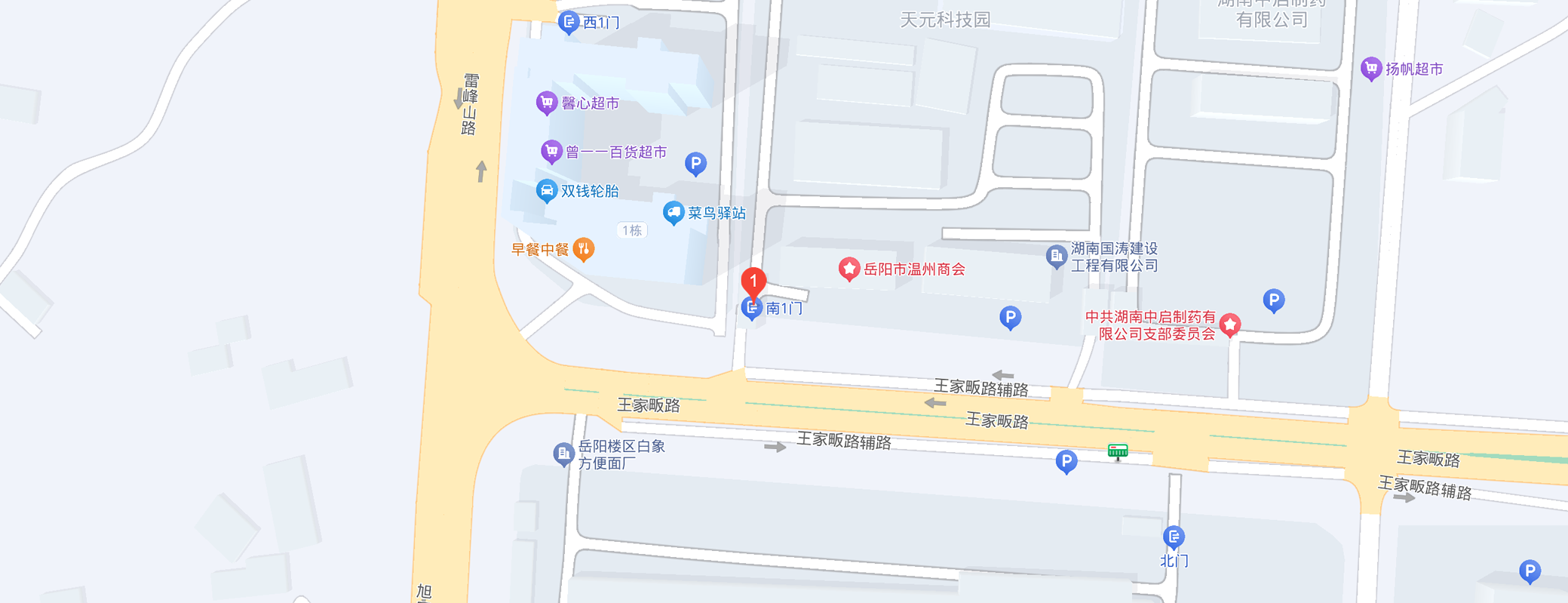Screen dimensions: 1568x603
Task: Tap the red marker numbered 1
Action: 753,282
